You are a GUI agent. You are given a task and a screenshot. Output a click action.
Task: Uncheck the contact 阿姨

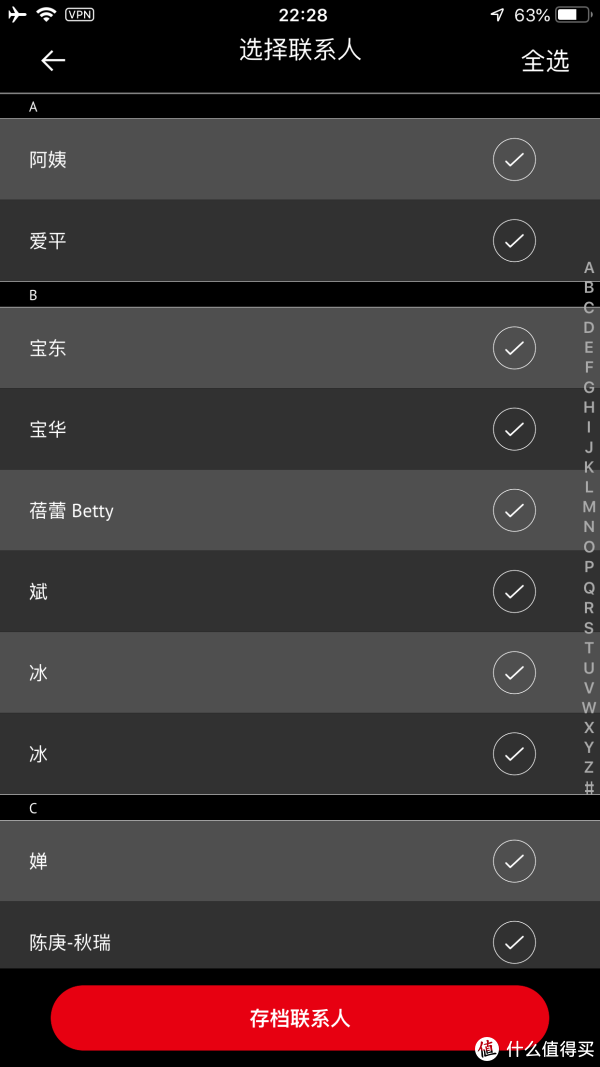[514, 160]
